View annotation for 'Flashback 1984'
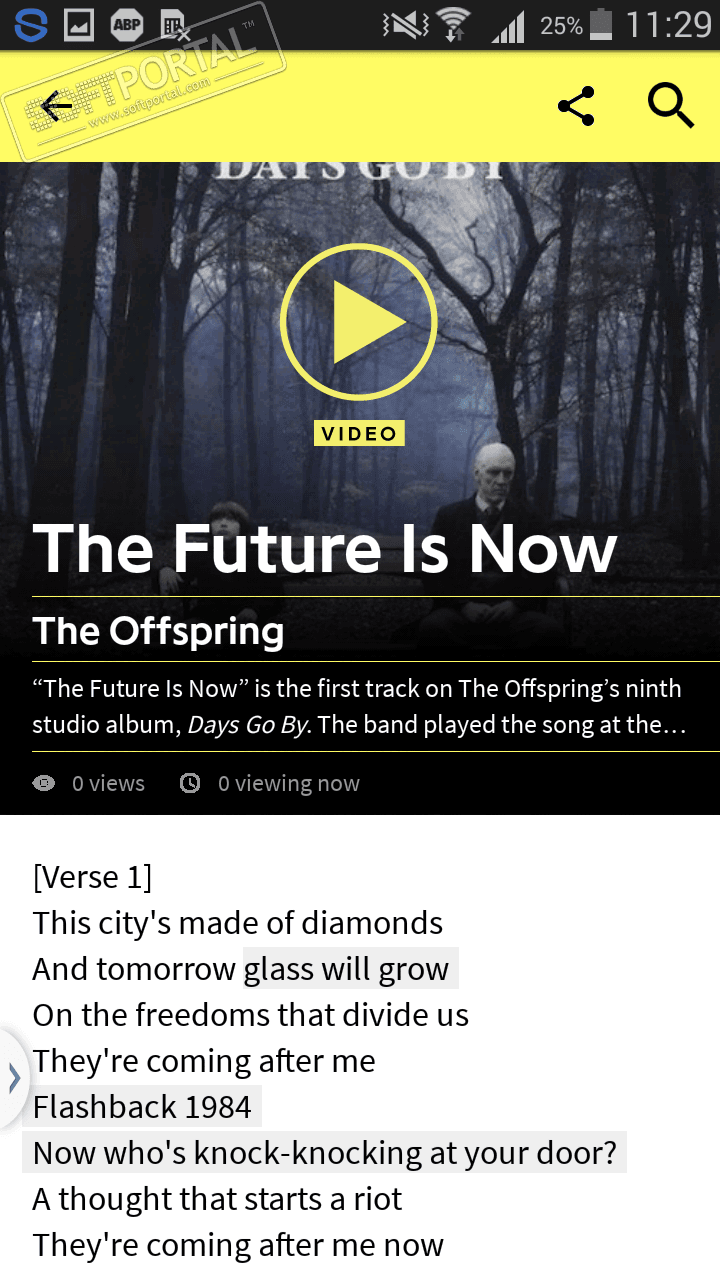The width and height of the screenshot is (720, 1280). (x=142, y=1107)
